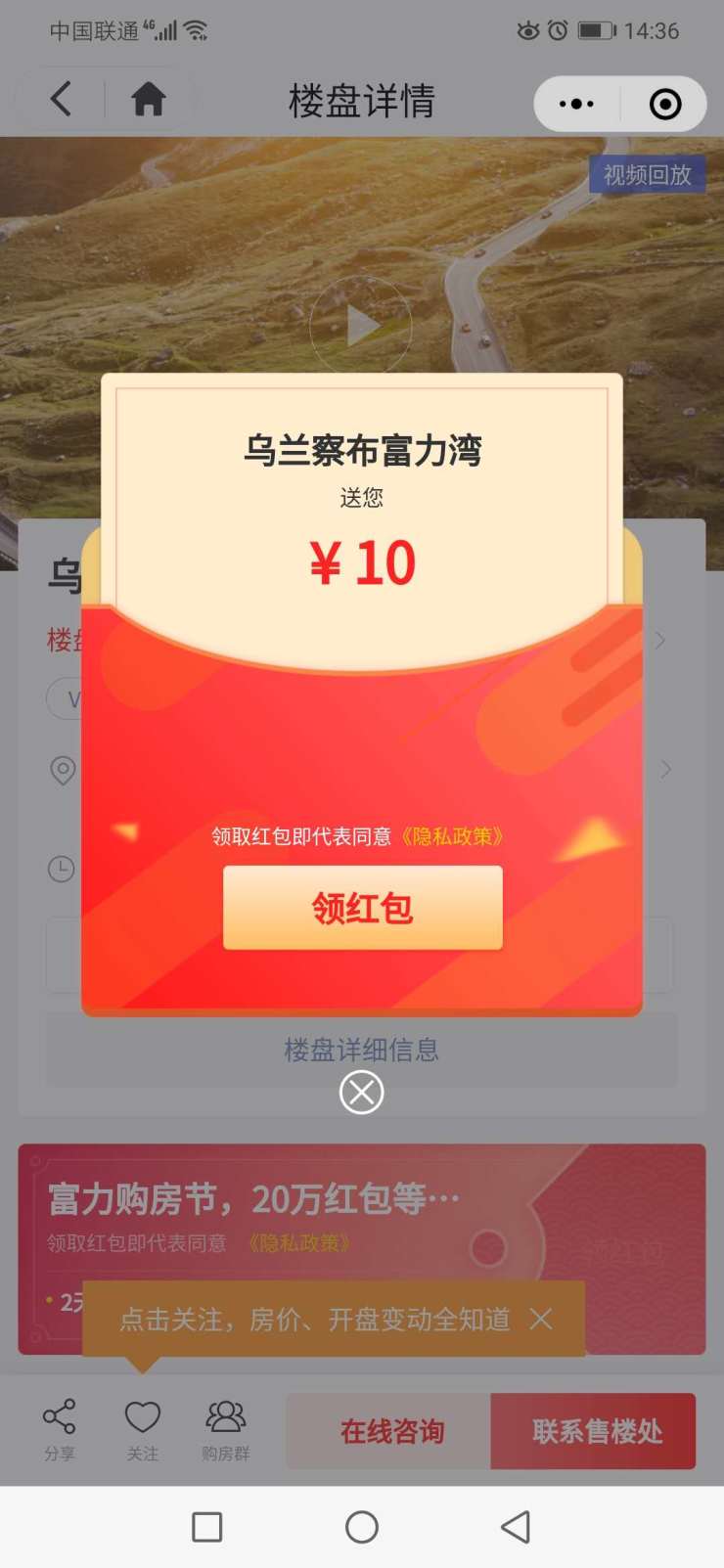Play the property video

point(361,326)
